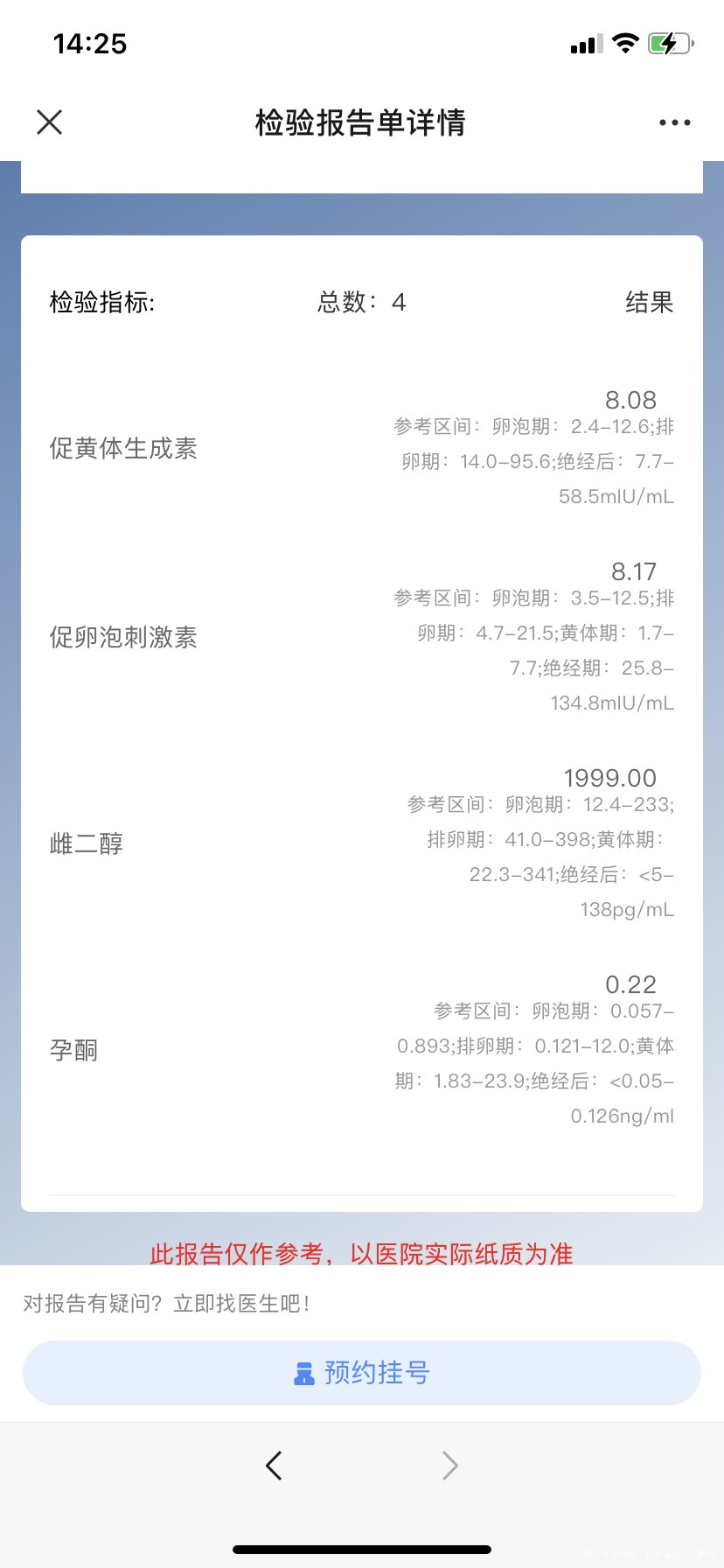This screenshot has height=1568, width=724.
Task: Tap the doctor icon on booking button
Action: (x=303, y=1373)
